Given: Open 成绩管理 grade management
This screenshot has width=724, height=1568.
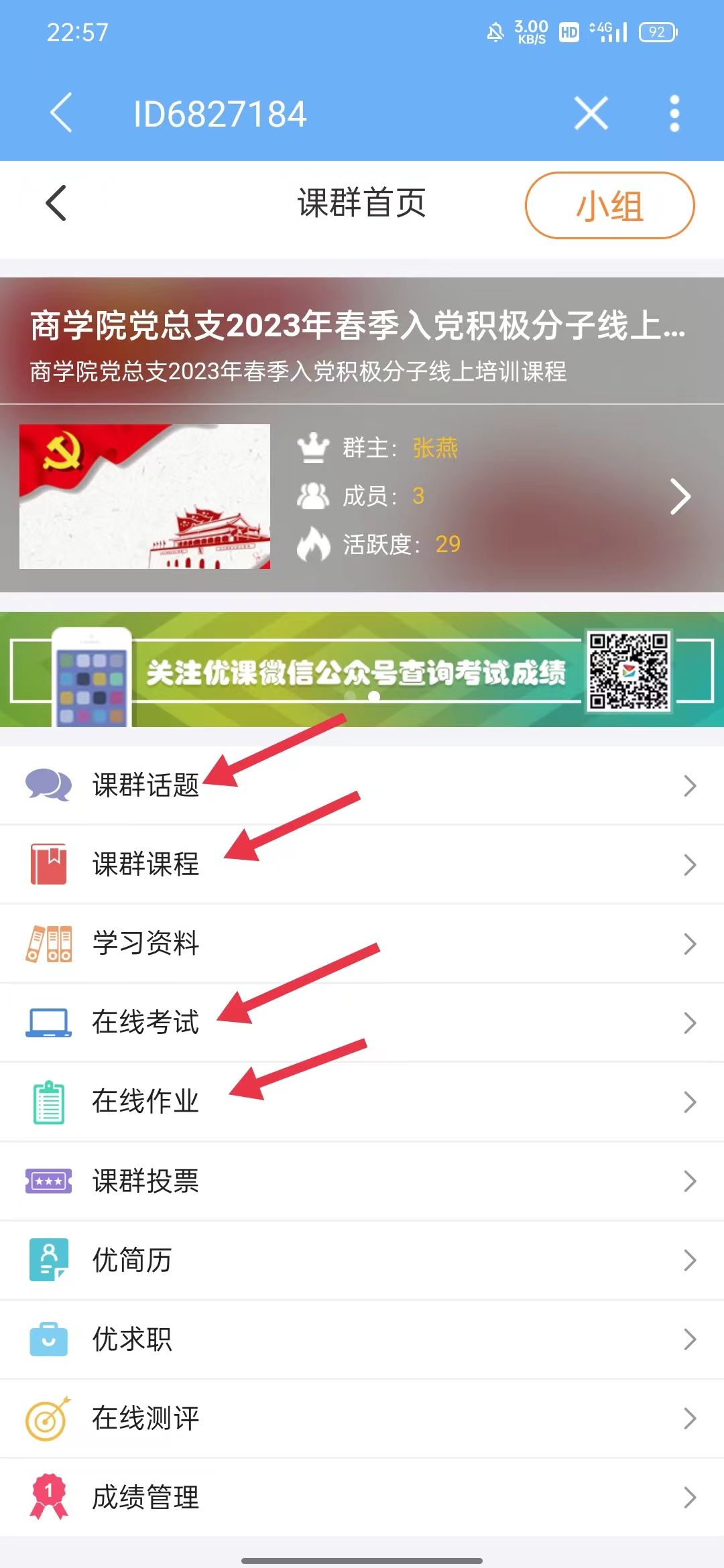Looking at the screenshot, I should point(362,1497).
